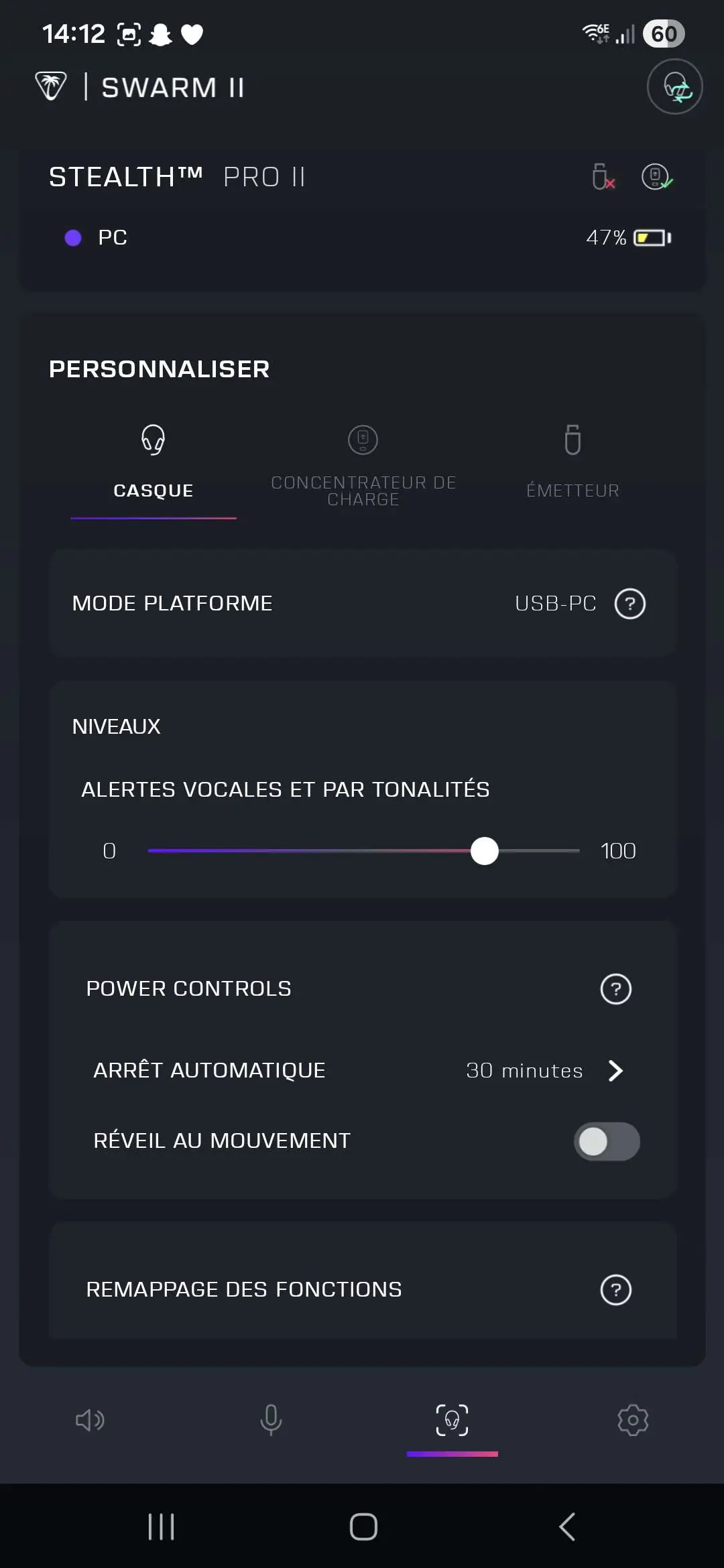Open help for Mode Plateforme
Image resolution: width=724 pixels, height=1568 pixels.
[x=629, y=604]
